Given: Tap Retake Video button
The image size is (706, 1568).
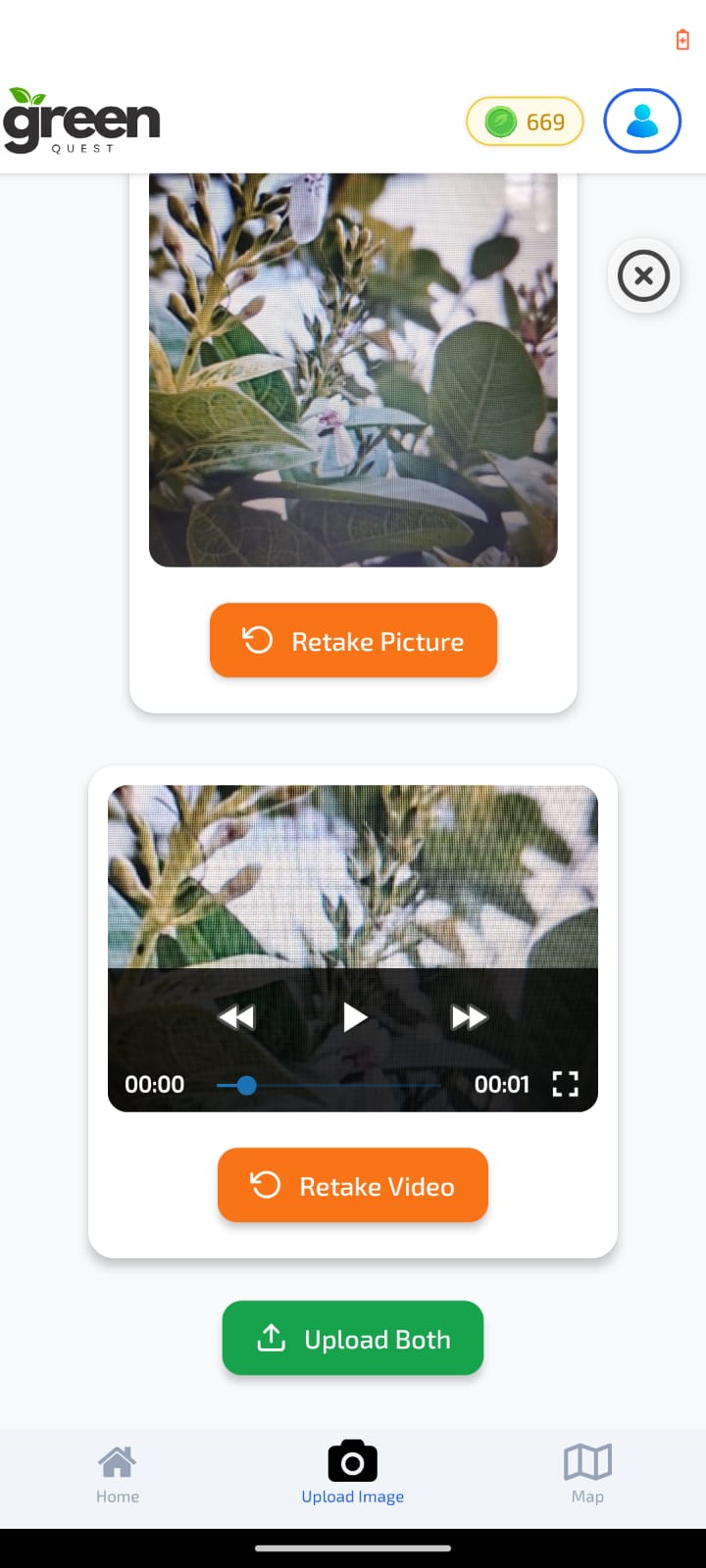Looking at the screenshot, I should tap(353, 1186).
